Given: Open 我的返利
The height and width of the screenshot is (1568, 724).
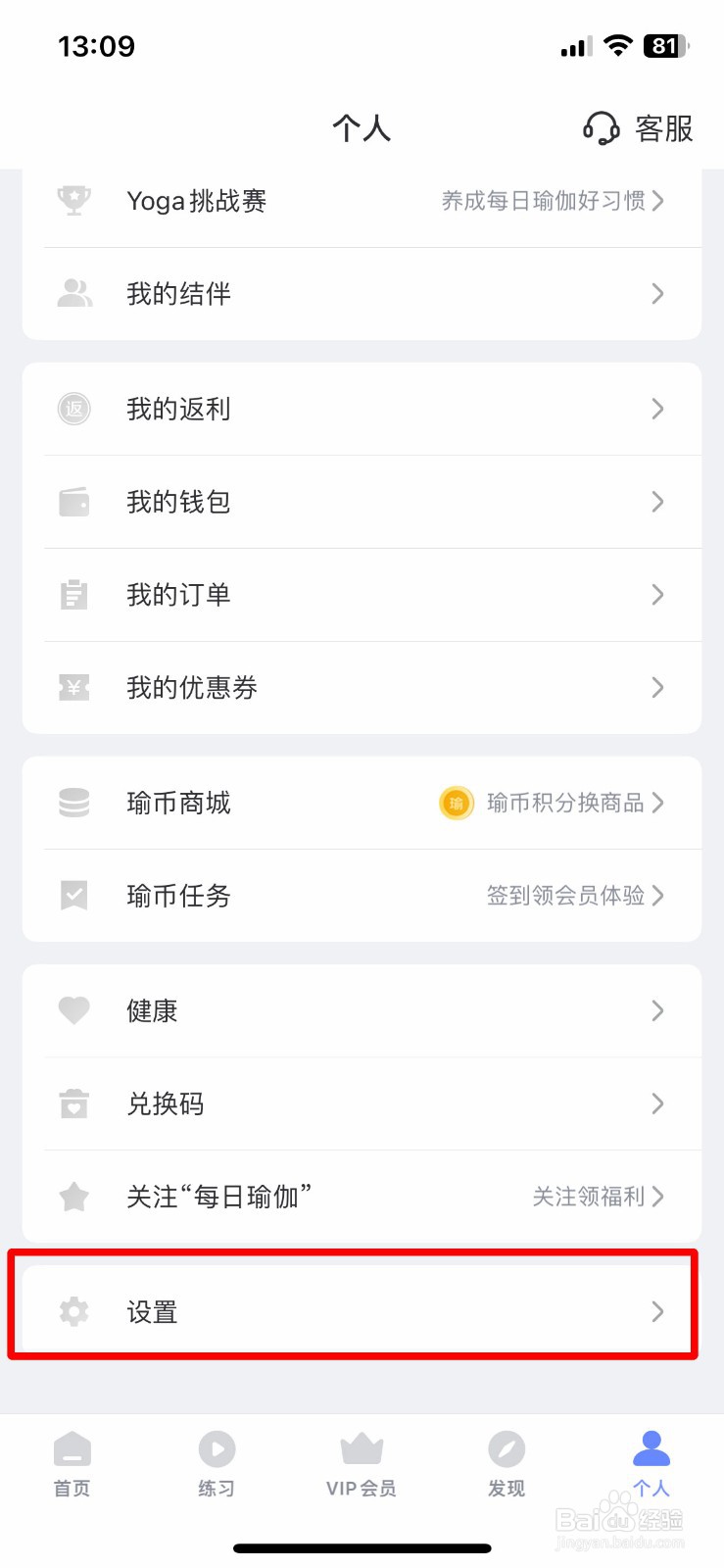Looking at the screenshot, I should (362, 409).
